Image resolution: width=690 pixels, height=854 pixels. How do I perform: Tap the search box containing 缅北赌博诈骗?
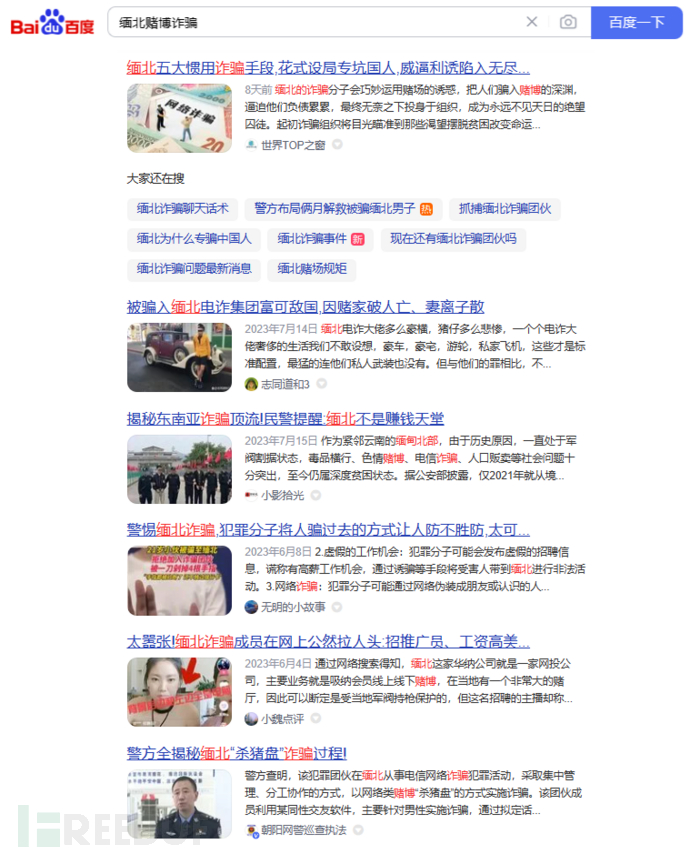pos(310,22)
